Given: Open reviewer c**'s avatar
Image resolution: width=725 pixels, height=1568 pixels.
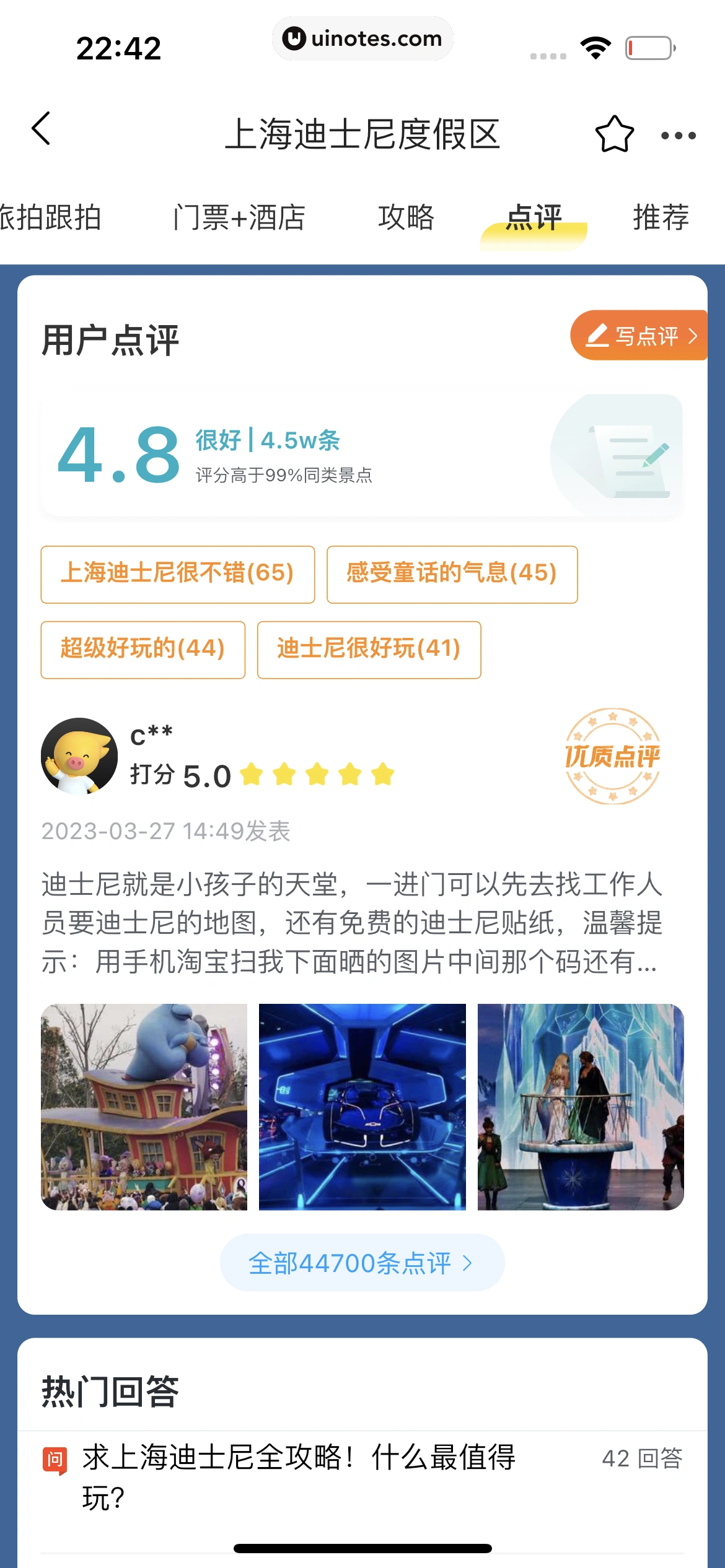Looking at the screenshot, I should [x=79, y=756].
